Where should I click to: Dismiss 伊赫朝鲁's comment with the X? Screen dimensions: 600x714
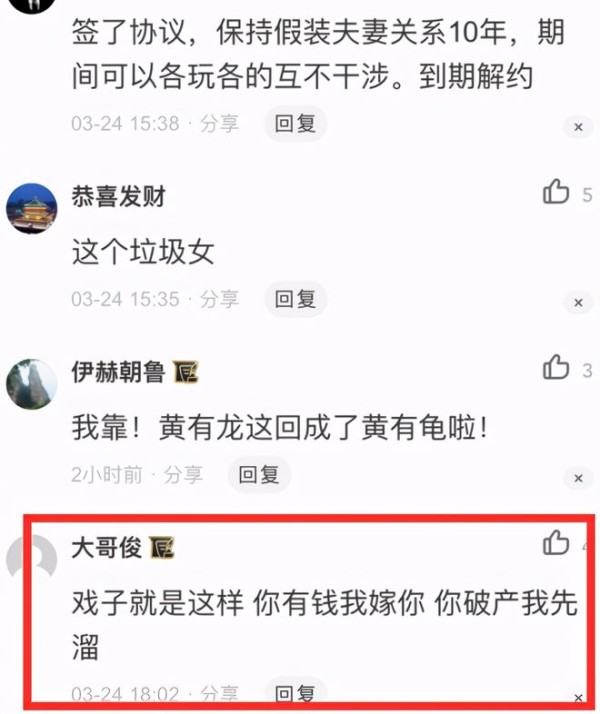577,480
